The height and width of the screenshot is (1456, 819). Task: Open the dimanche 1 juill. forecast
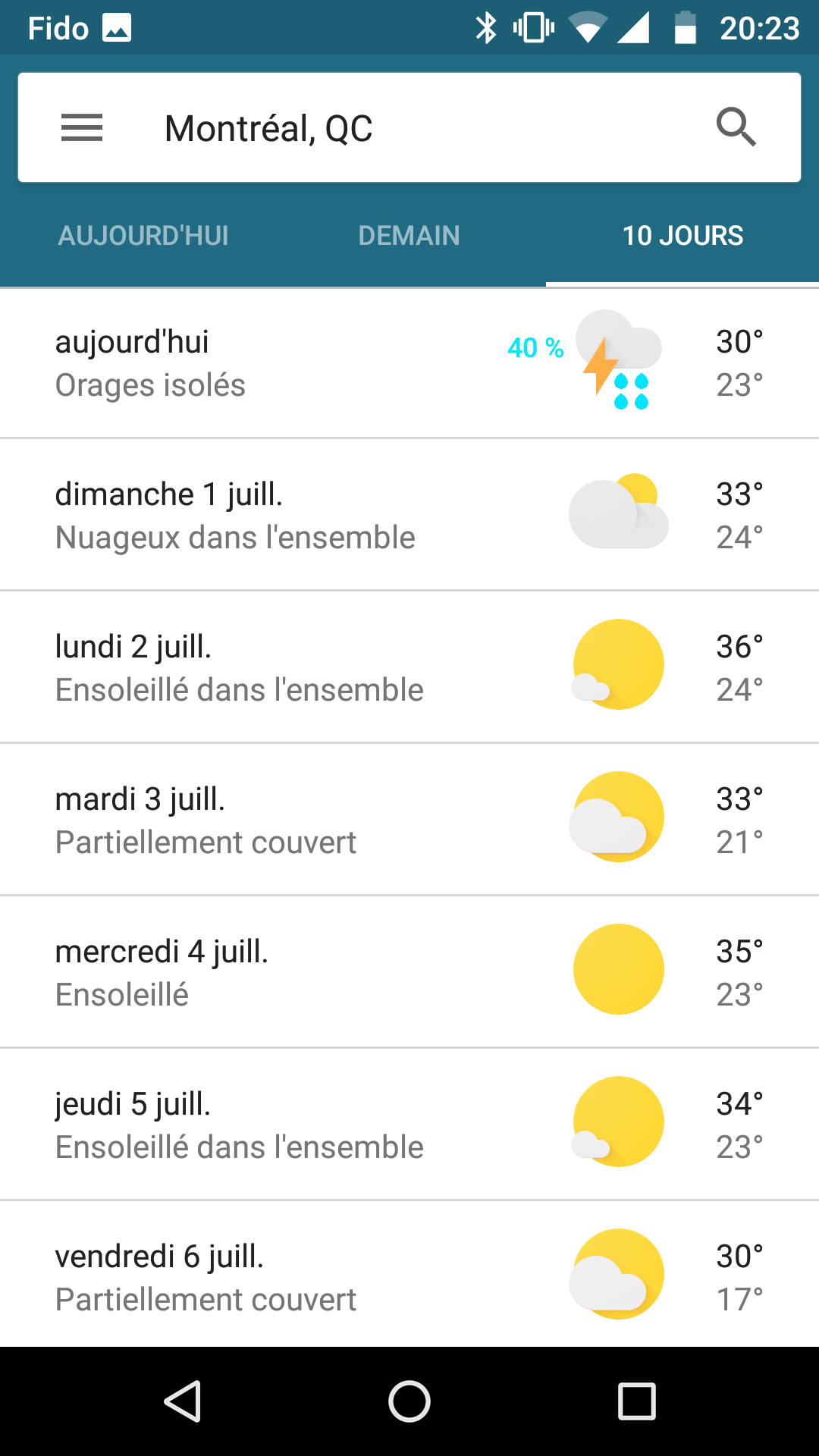coord(409,515)
